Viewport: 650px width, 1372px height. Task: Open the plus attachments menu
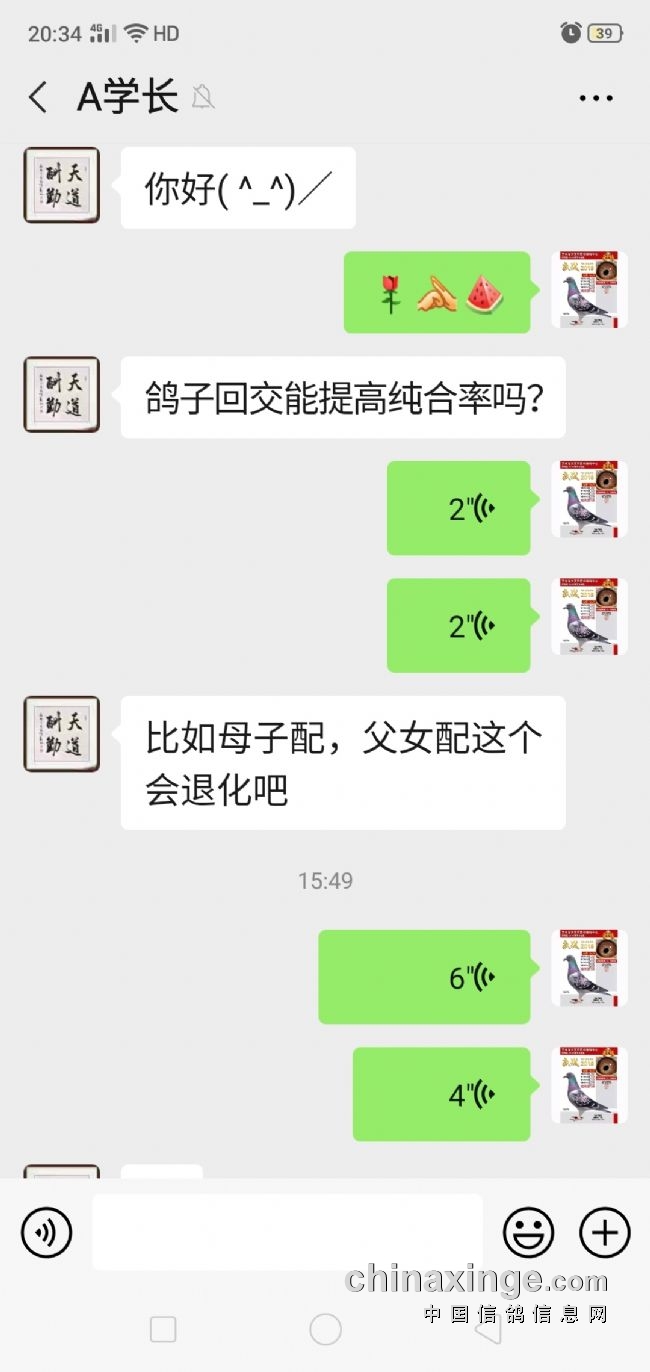[605, 1231]
